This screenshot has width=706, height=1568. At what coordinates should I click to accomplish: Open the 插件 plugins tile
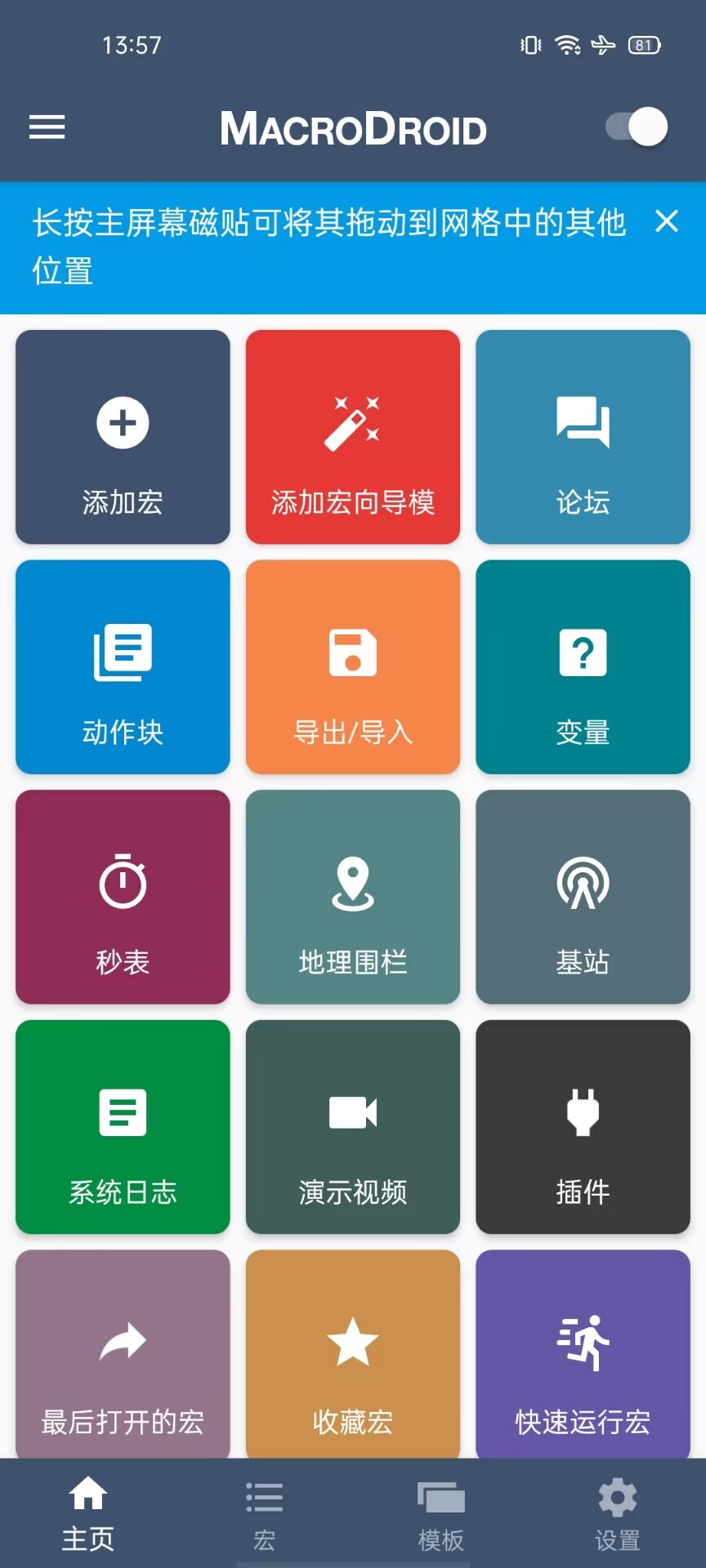(583, 1127)
